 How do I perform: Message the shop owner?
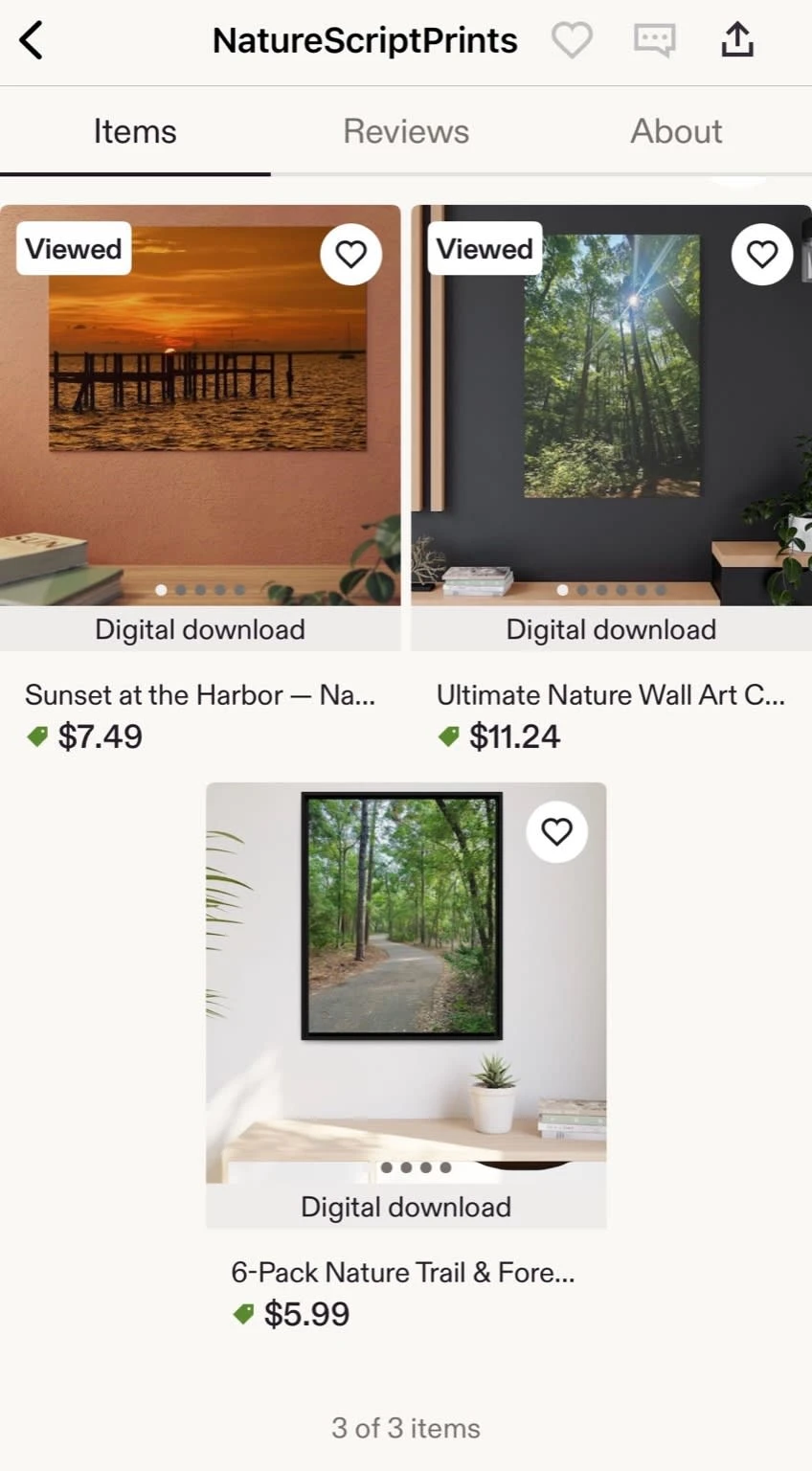[x=654, y=40]
